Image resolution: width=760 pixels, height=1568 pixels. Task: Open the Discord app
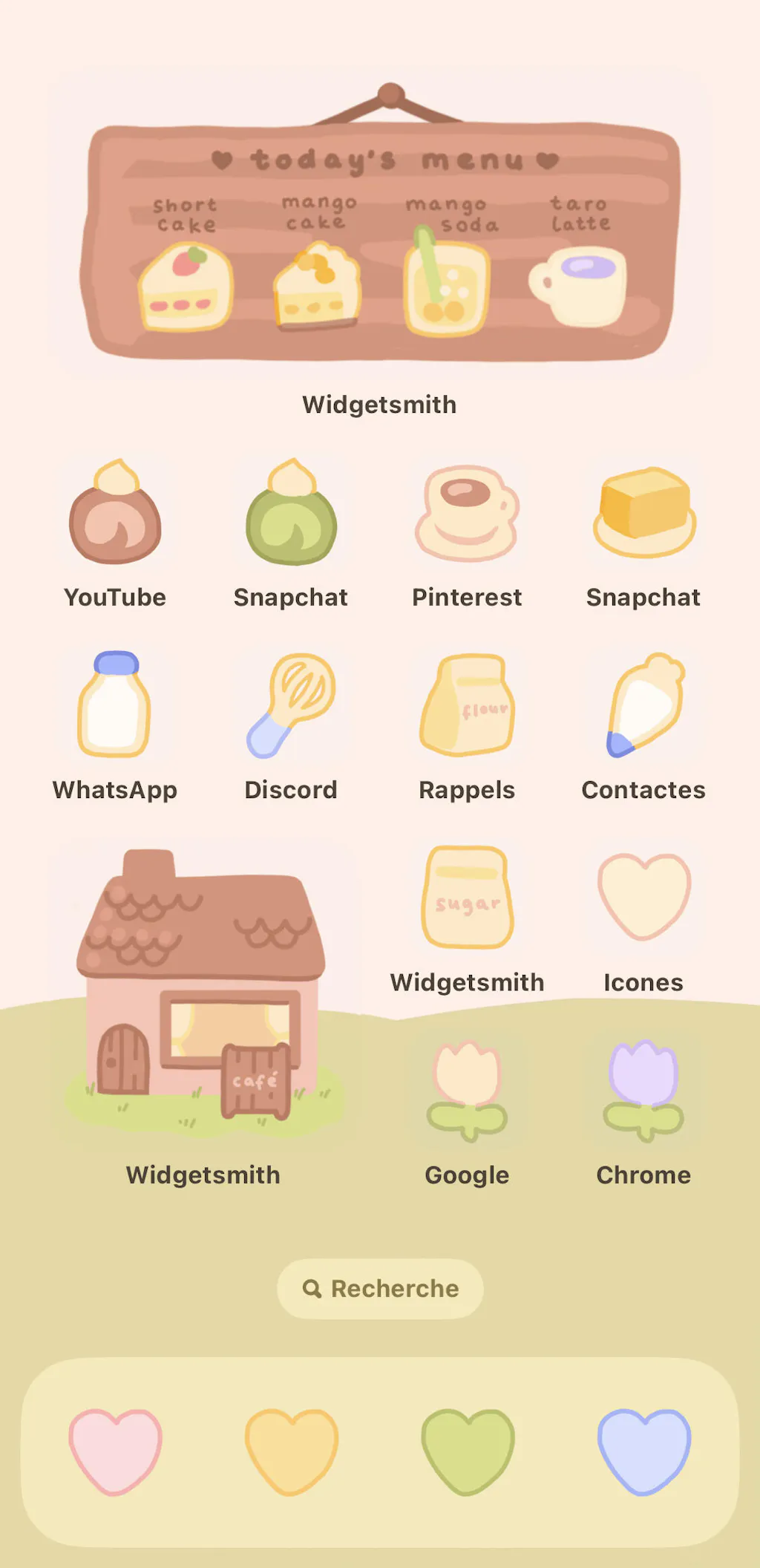tap(291, 705)
